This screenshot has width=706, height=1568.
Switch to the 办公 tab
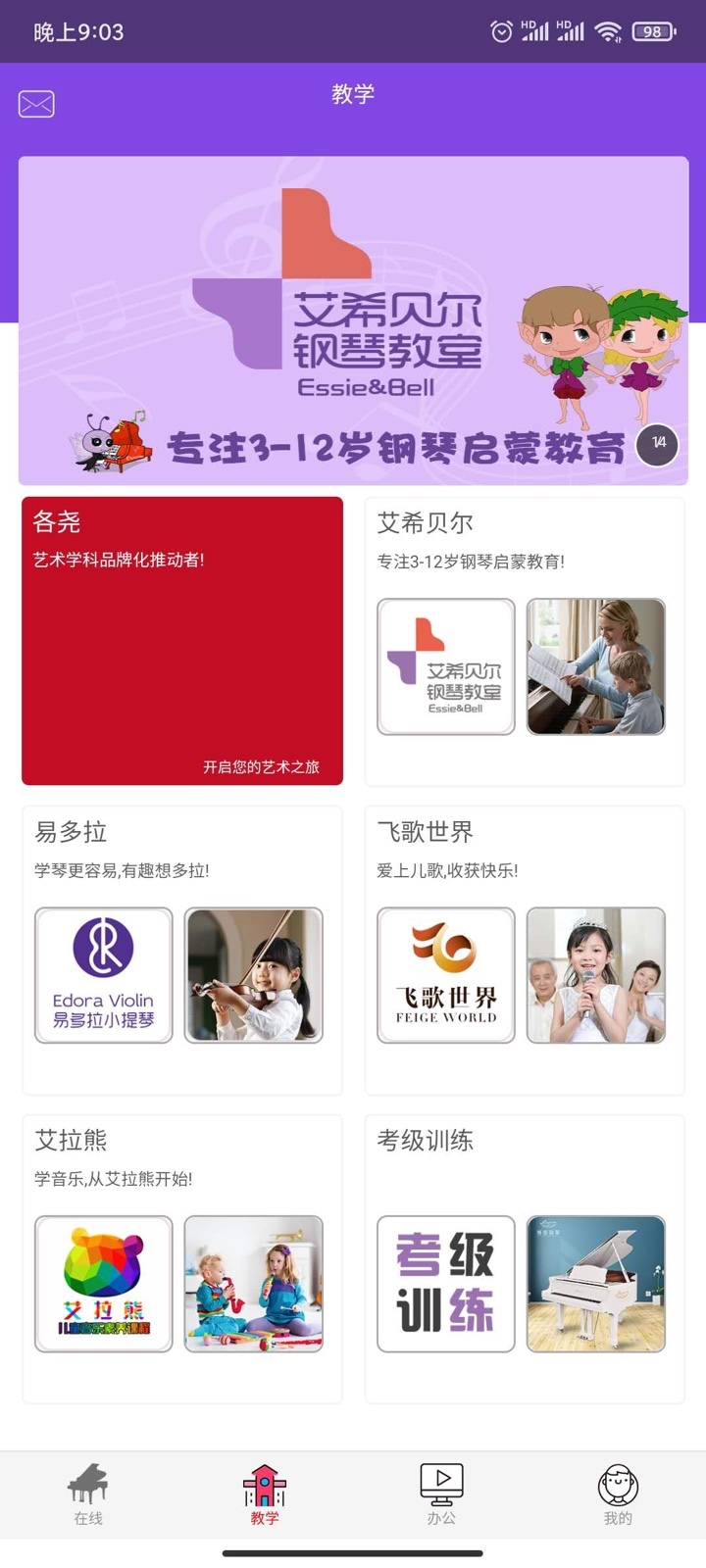441,1494
